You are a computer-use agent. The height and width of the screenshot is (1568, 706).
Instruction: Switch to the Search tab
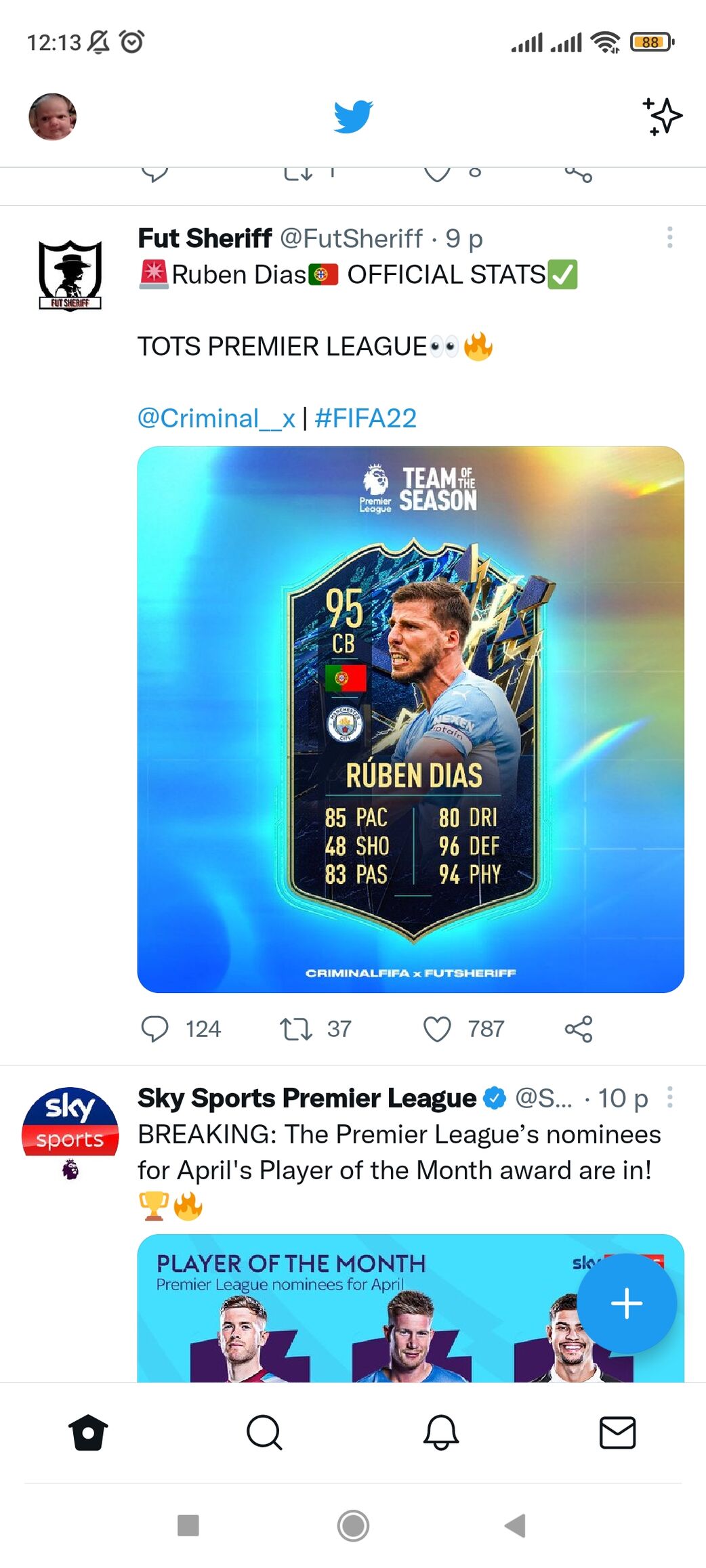click(264, 1432)
